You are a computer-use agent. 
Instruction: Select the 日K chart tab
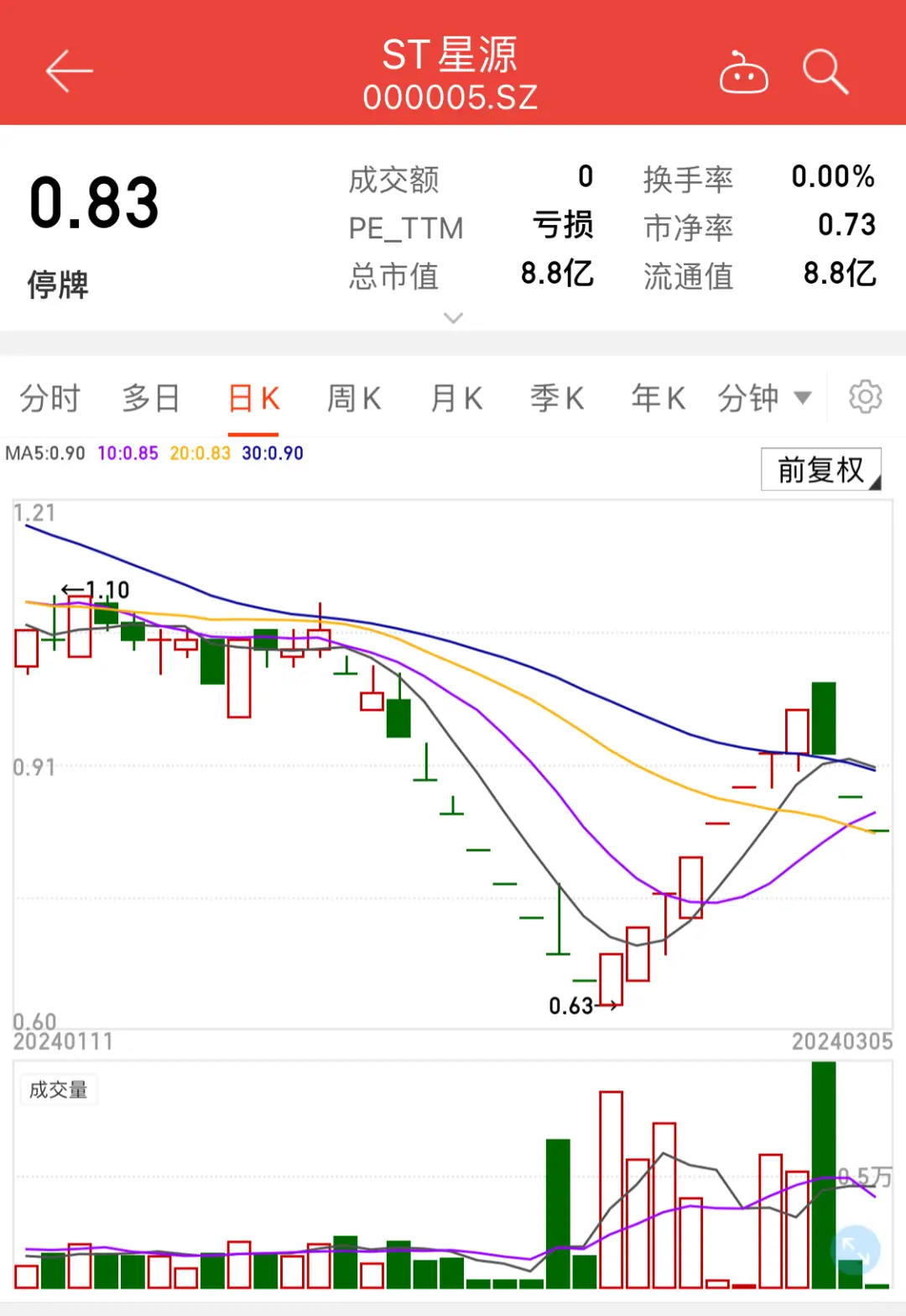253,398
